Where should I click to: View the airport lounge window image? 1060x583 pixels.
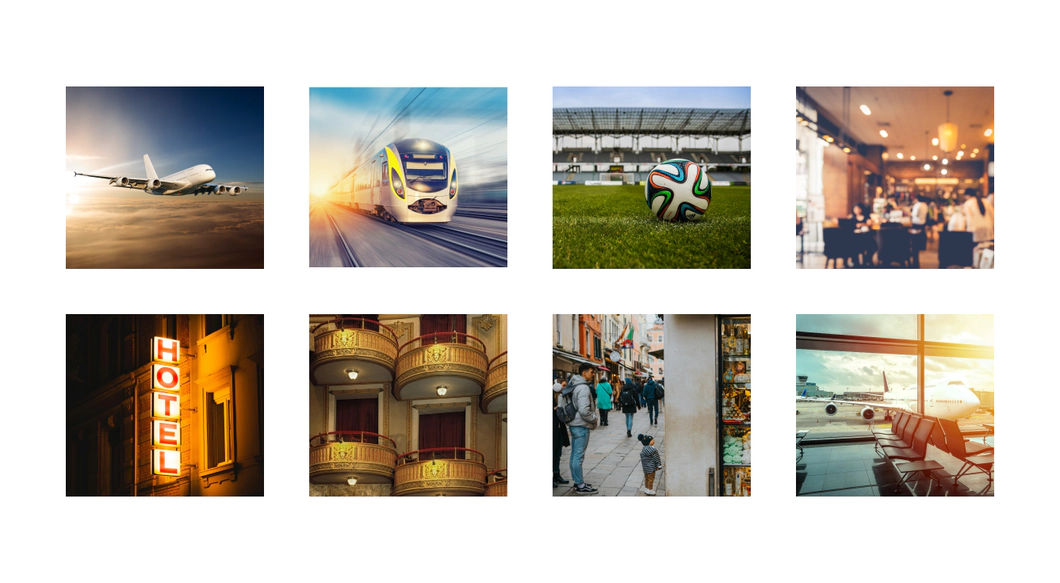(x=894, y=405)
